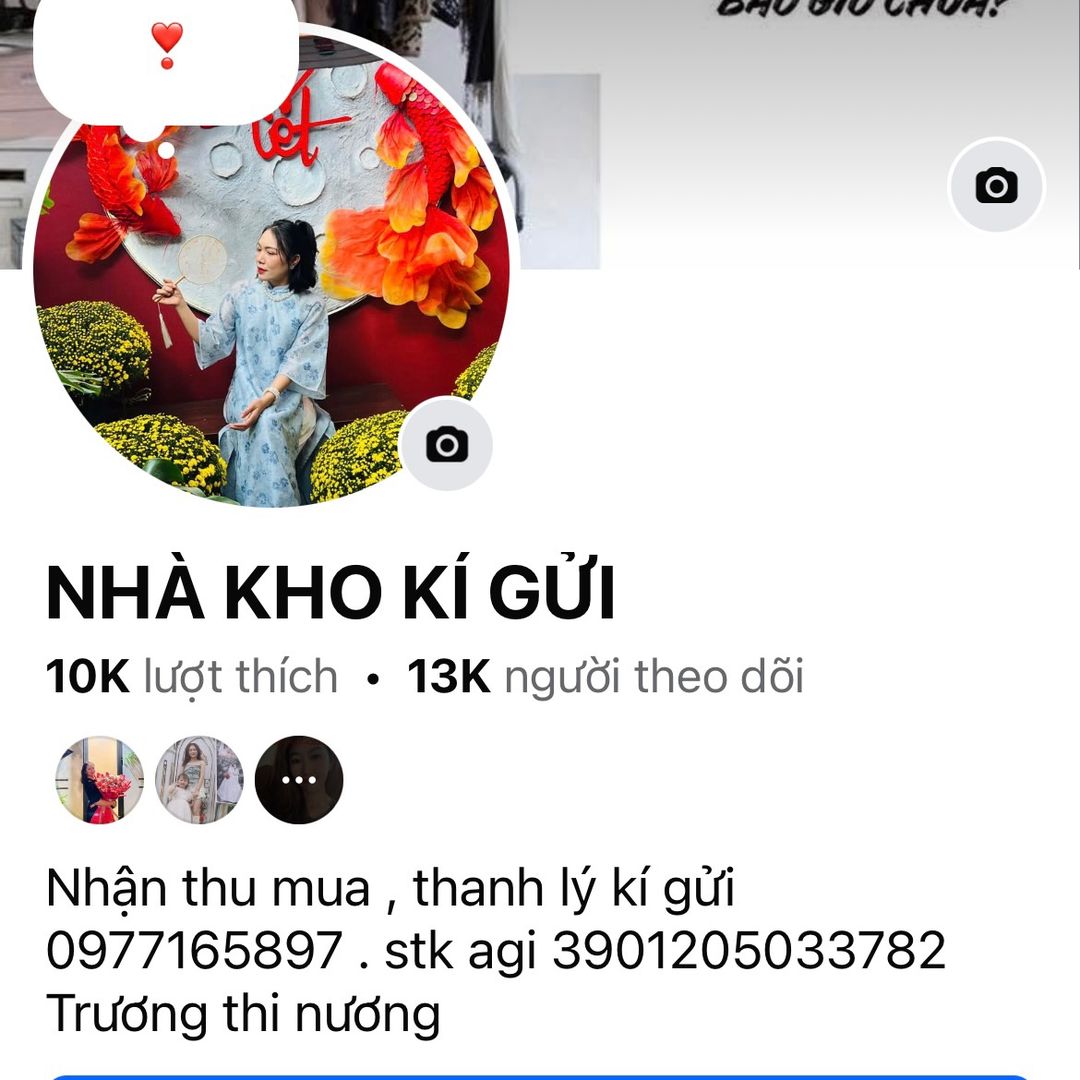Image resolution: width=1080 pixels, height=1080 pixels.
Task: Open the 10K lượt thích list
Action: 192,677
